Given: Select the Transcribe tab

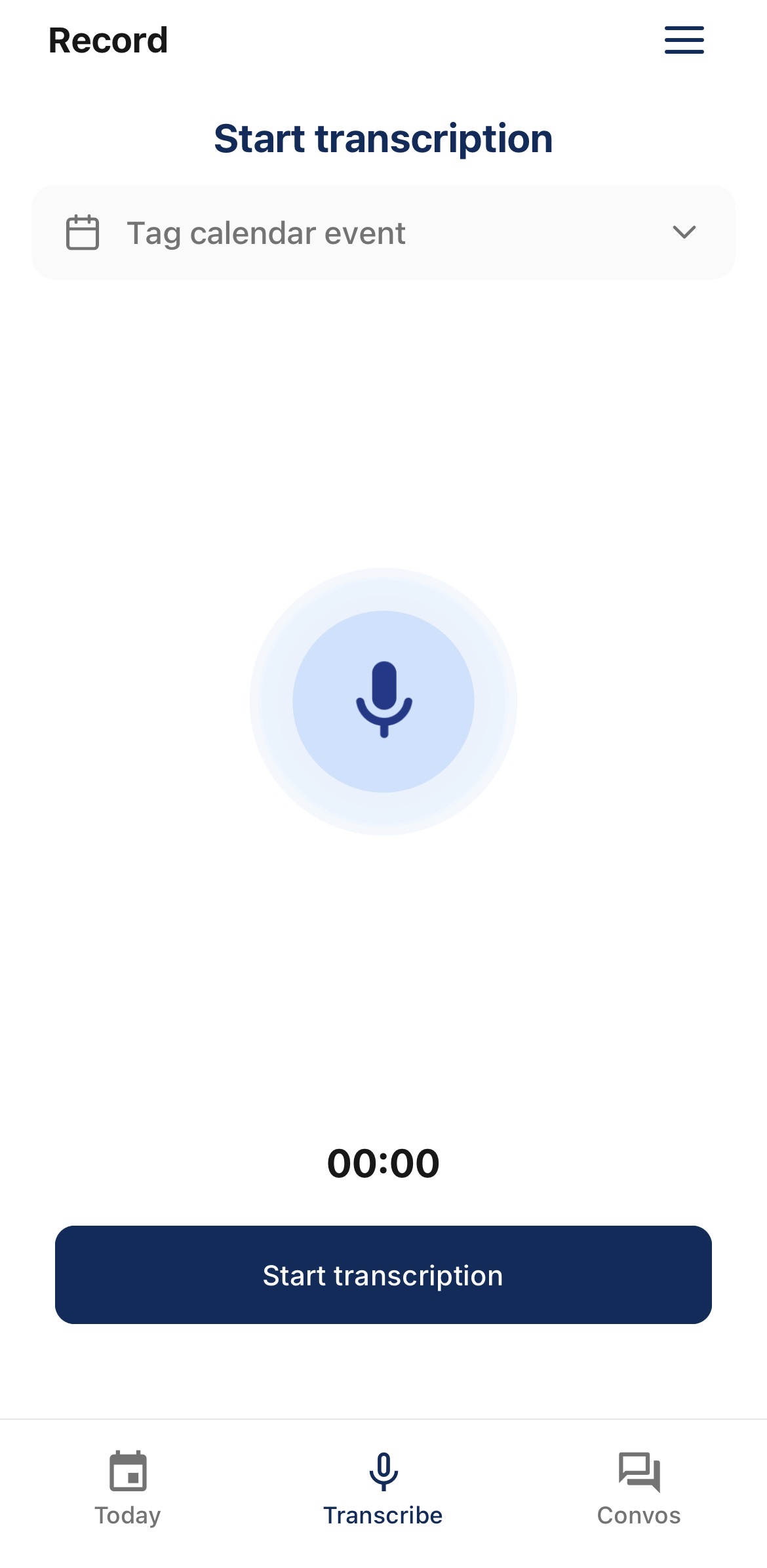Looking at the screenshot, I should pos(383,1489).
